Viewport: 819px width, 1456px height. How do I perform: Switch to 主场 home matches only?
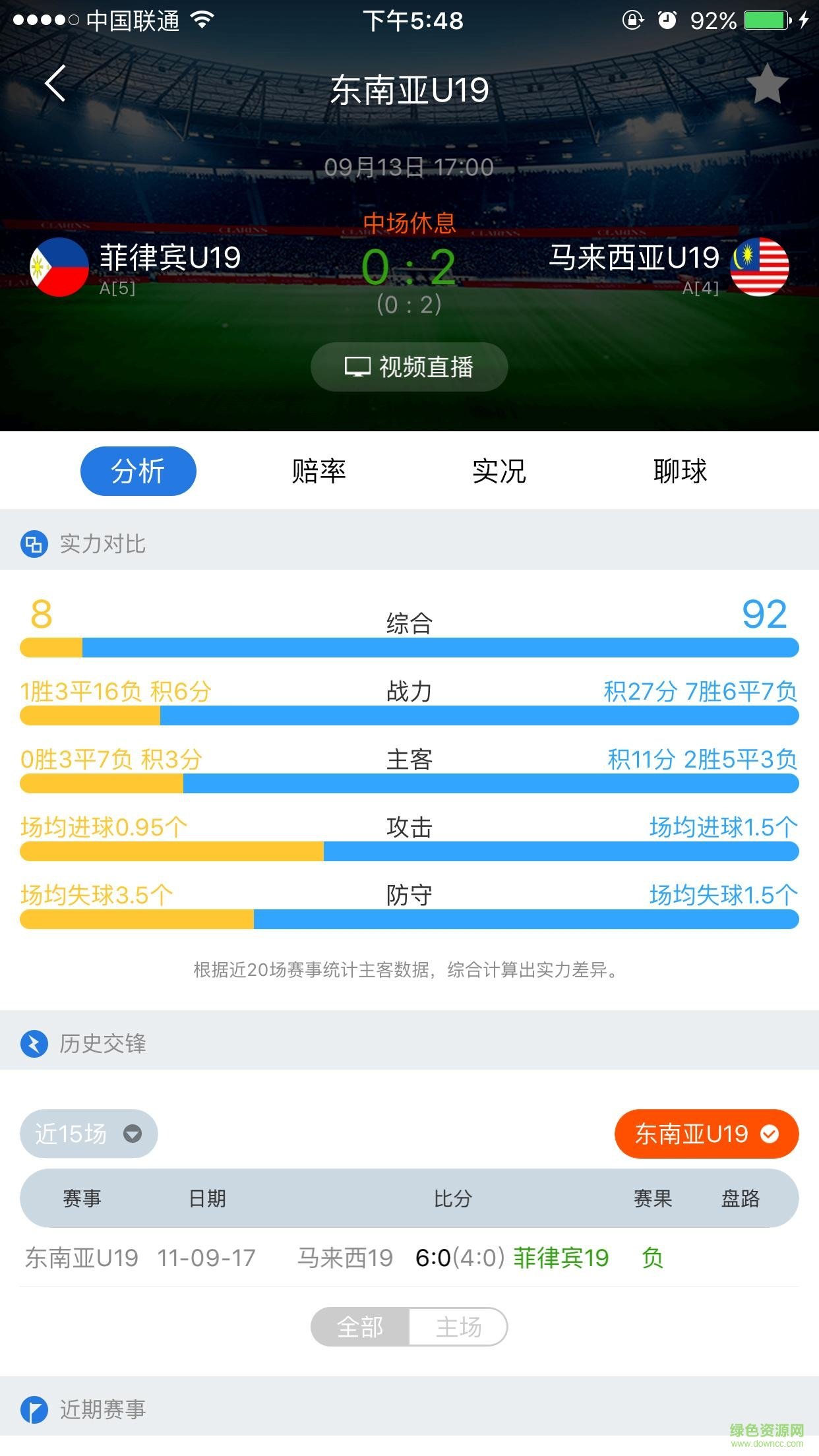point(460,1327)
